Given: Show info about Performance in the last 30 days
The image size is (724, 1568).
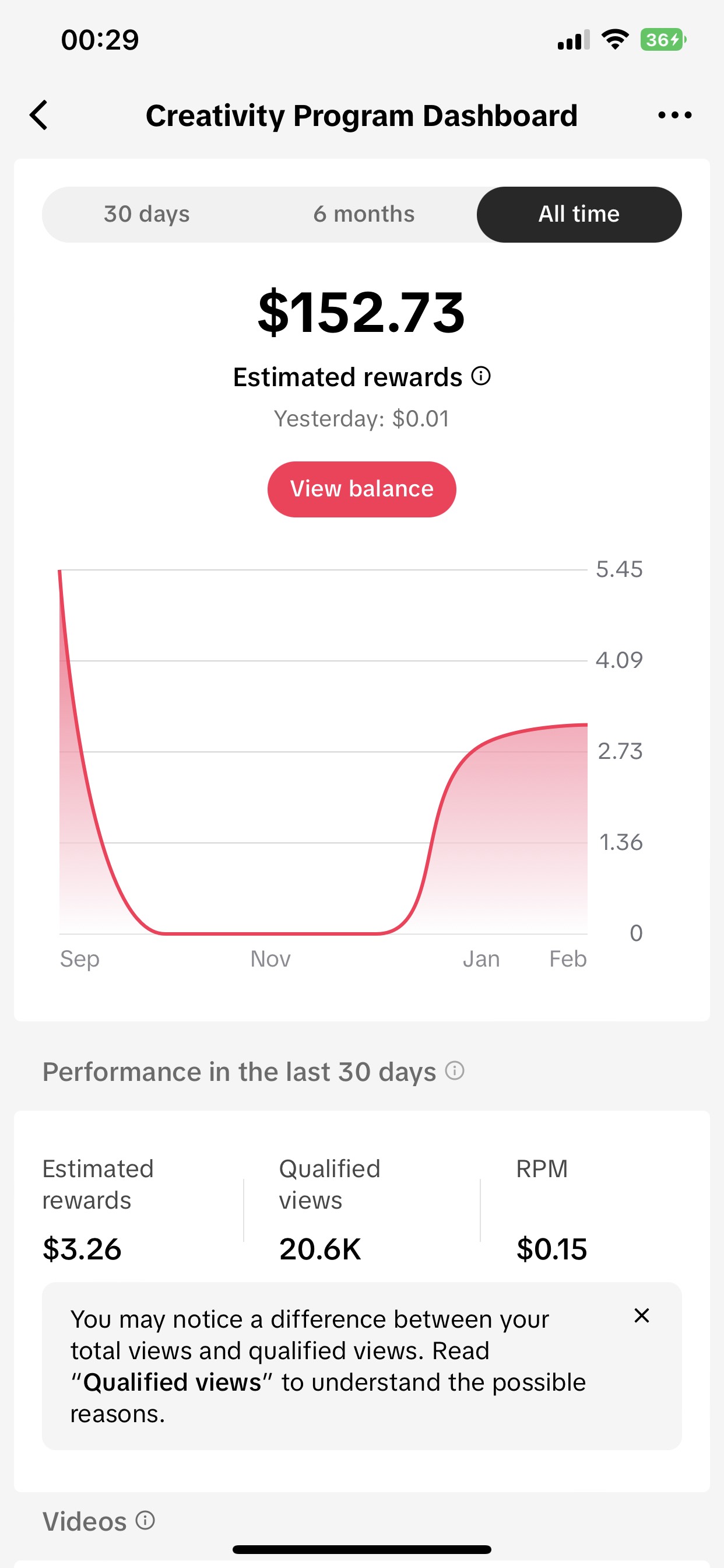Looking at the screenshot, I should click(455, 1070).
